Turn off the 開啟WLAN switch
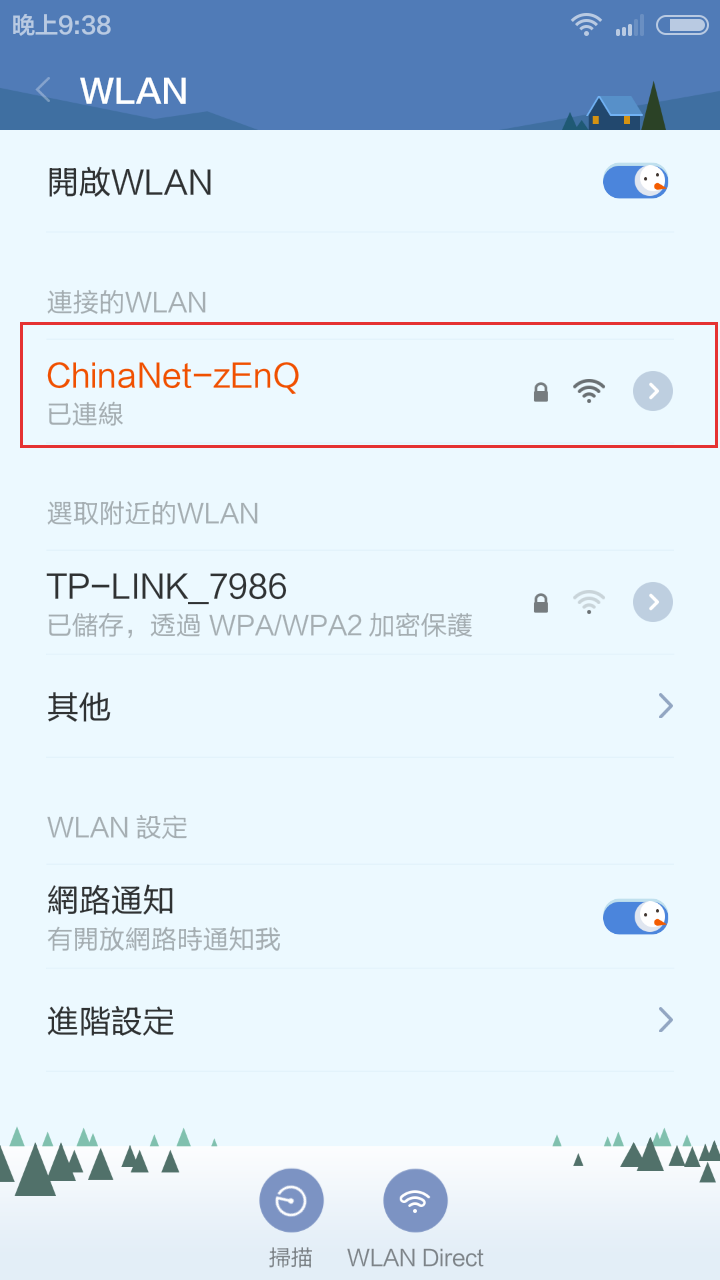The image size is (720, 1280). [x=635, y=181]
